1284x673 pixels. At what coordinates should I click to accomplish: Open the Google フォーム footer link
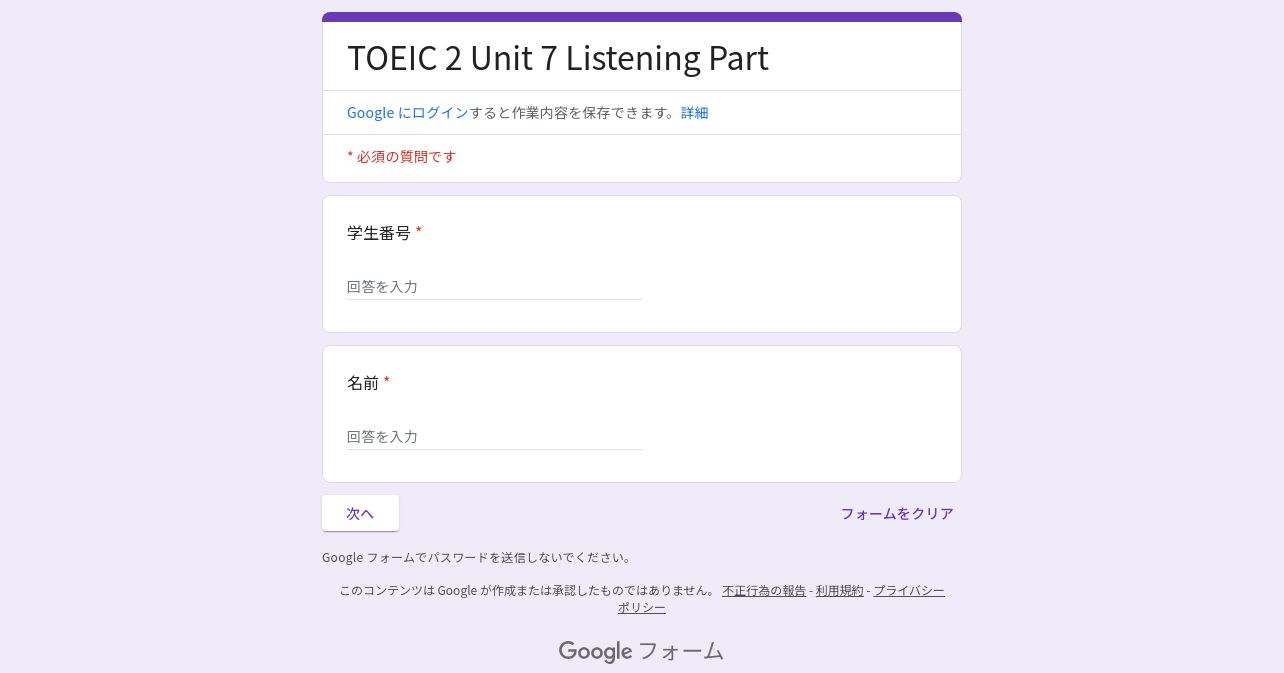tap(641, 652)
